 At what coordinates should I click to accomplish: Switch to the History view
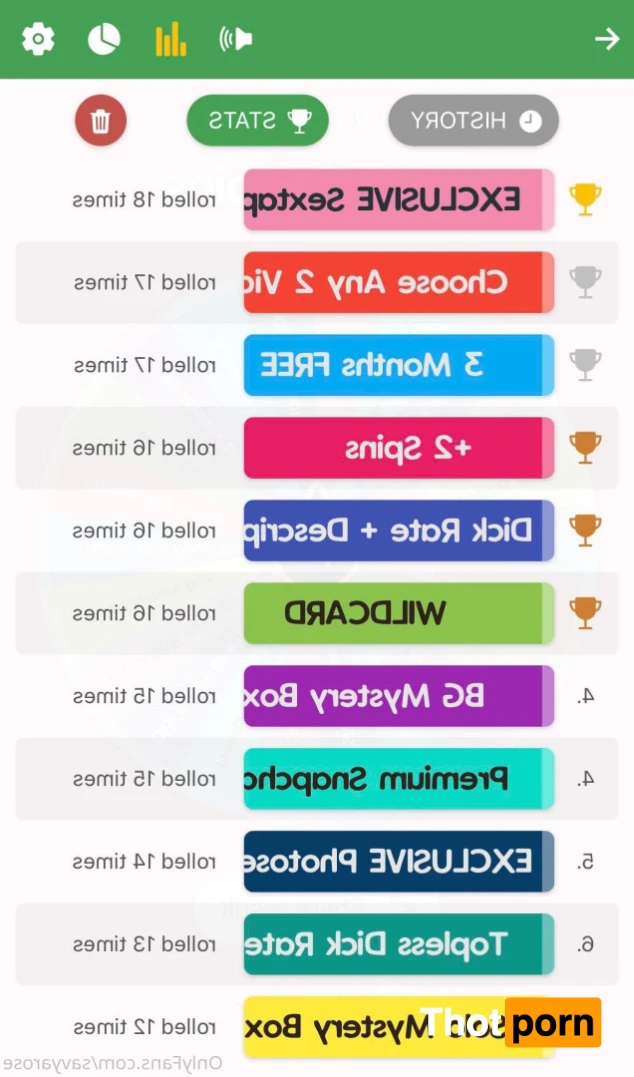[x=473, y=121]
